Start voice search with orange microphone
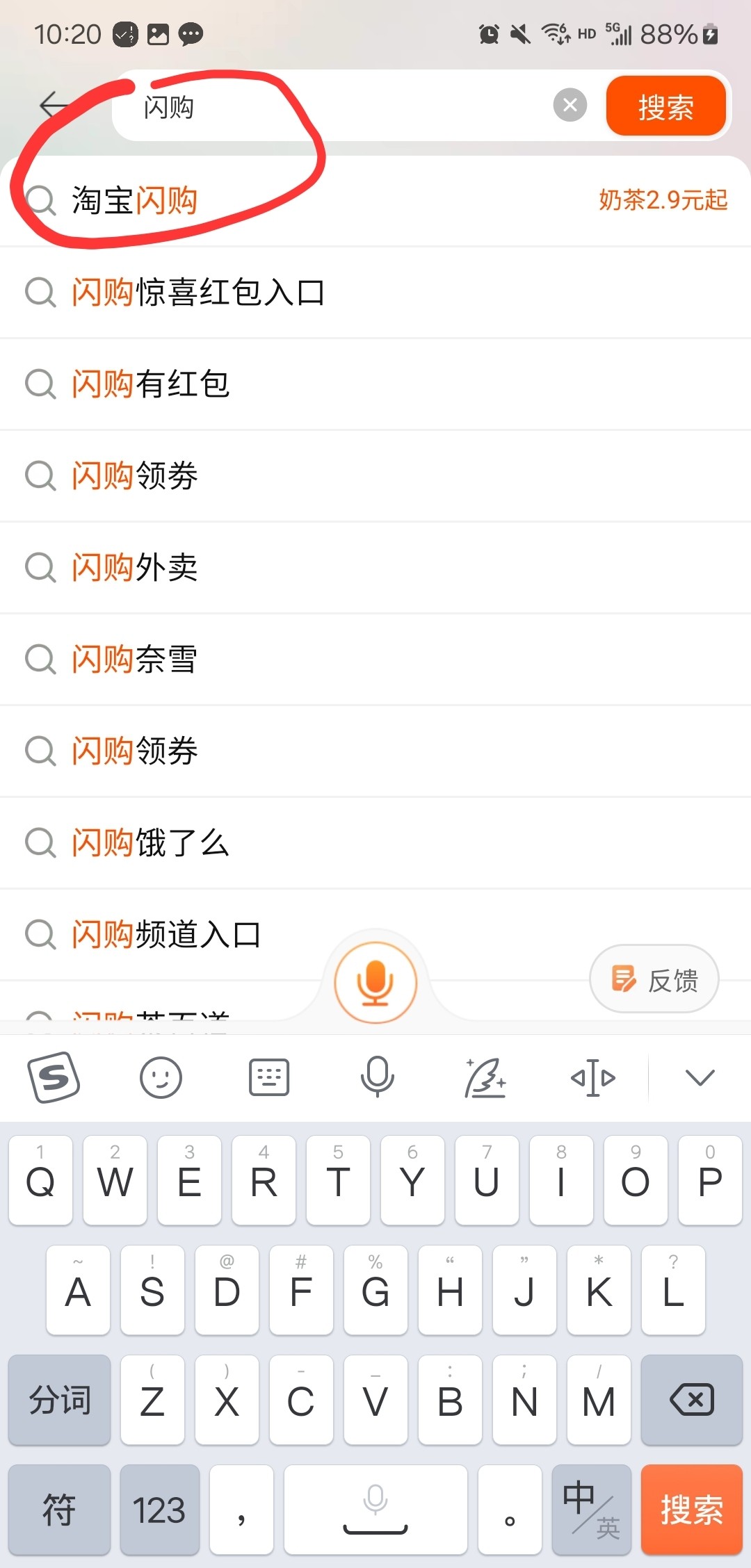 pyautogui.click(x=375, y=983)
